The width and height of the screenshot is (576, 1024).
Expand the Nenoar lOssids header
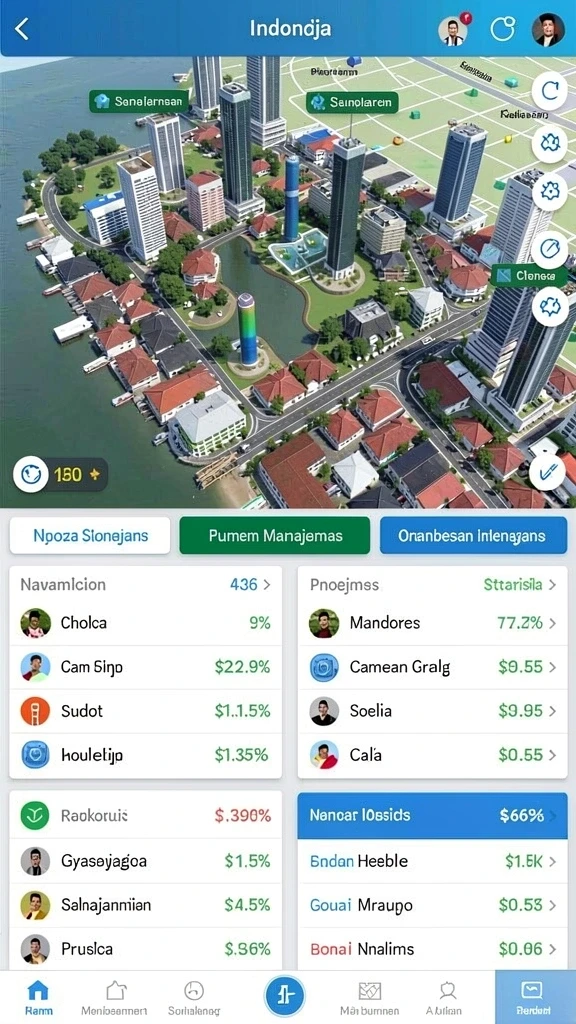click(x=432, y=815)
